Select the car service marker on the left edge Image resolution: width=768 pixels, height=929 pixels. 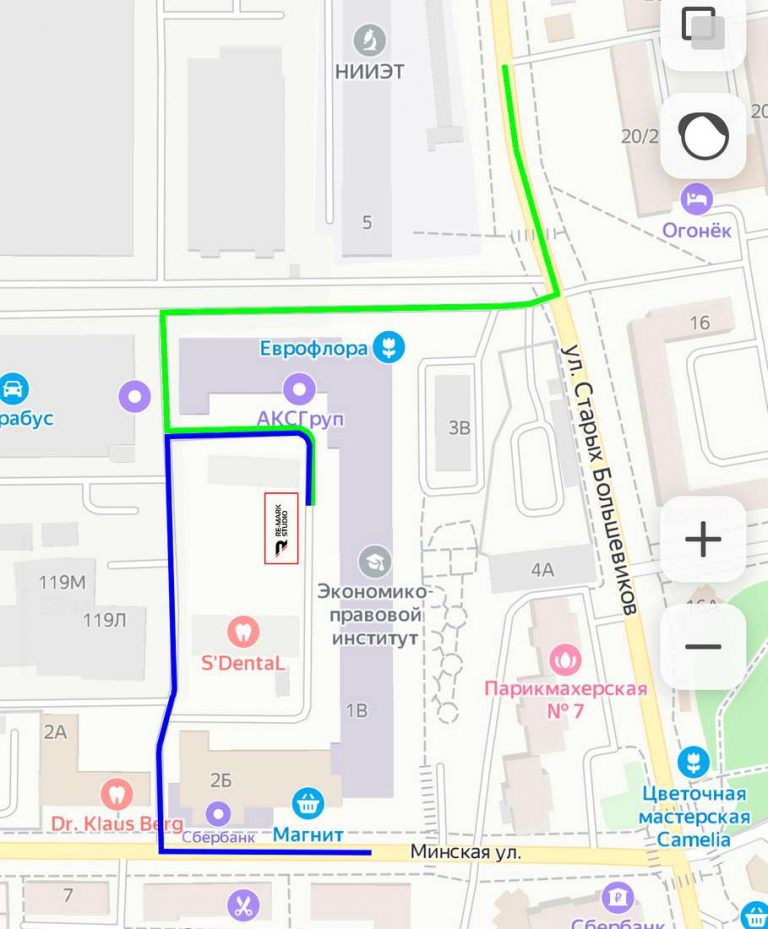pos(13,388)
